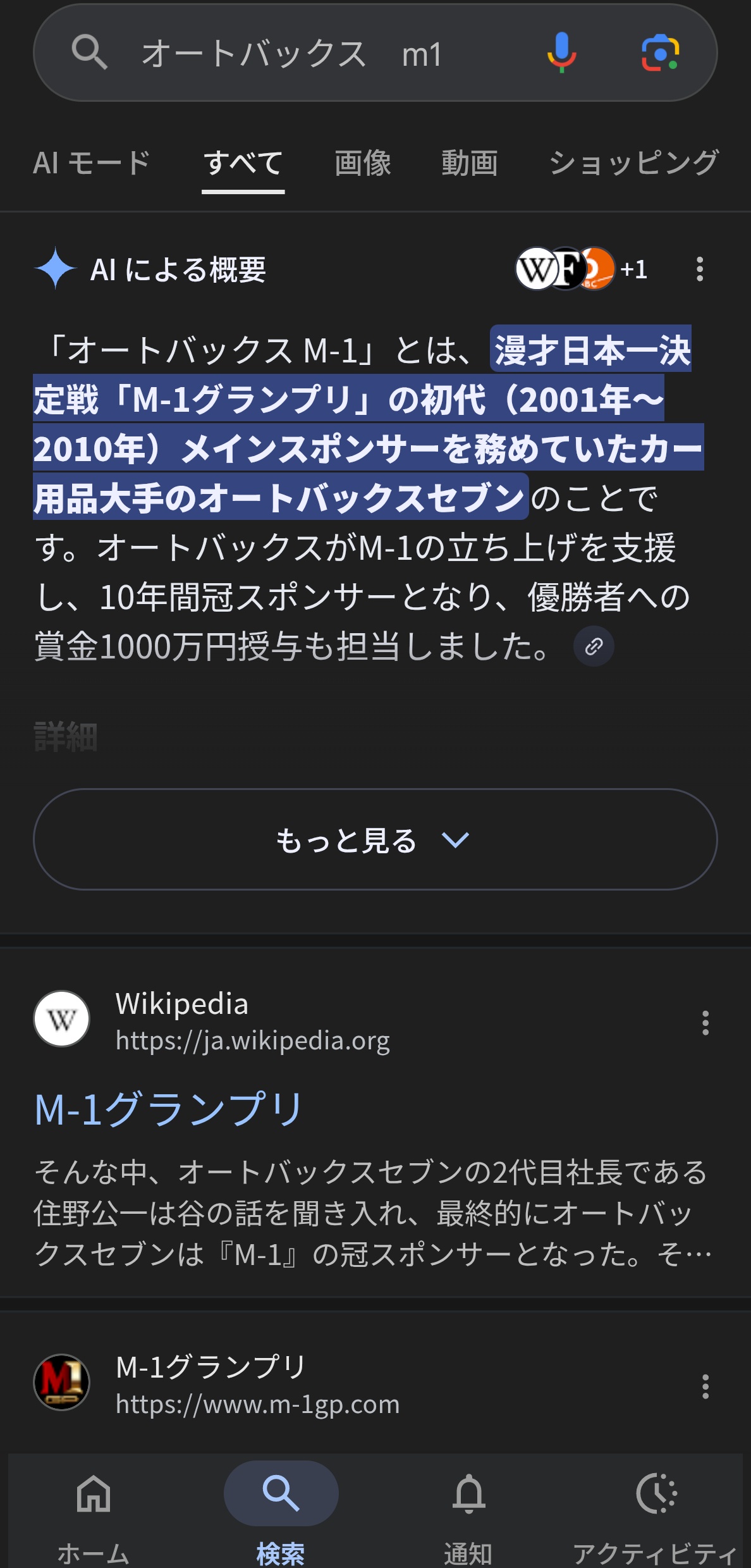Switch to the AI モード tab
This screenshot has height=1568, width=751.
[92, 163]
